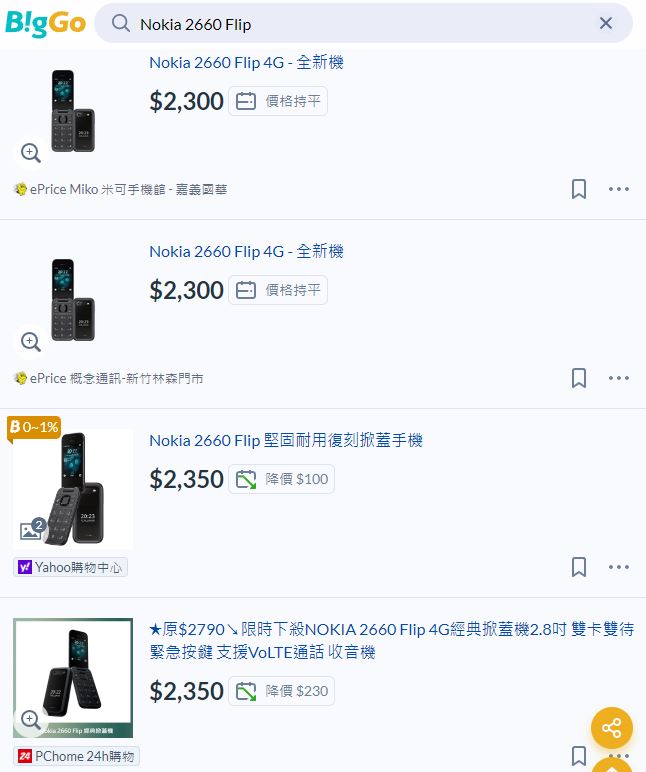Show price trend 降價 $100 for Yahoo listing
This screenshot has height=772, width=646.
pyautogui.click(x=281, y=479)
